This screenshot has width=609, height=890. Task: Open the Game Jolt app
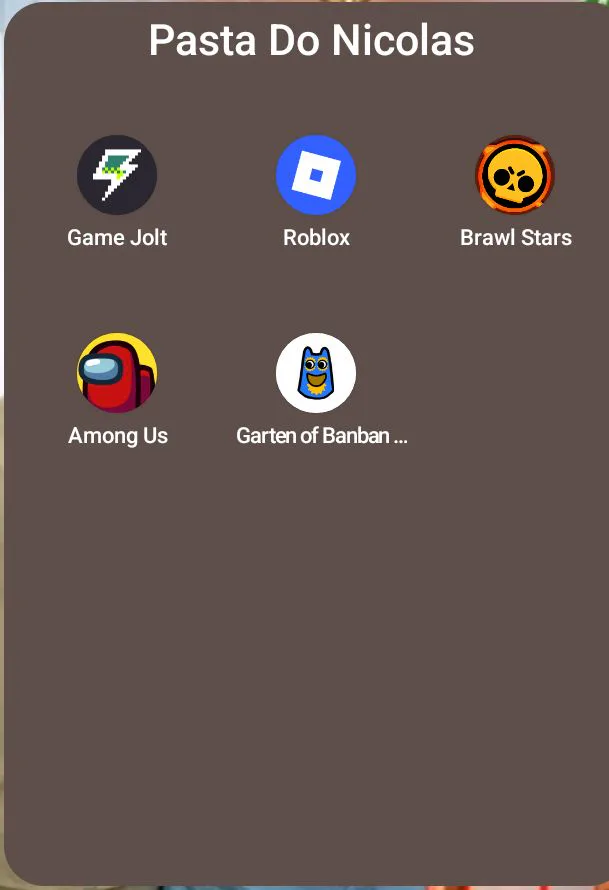coord(117,175)
